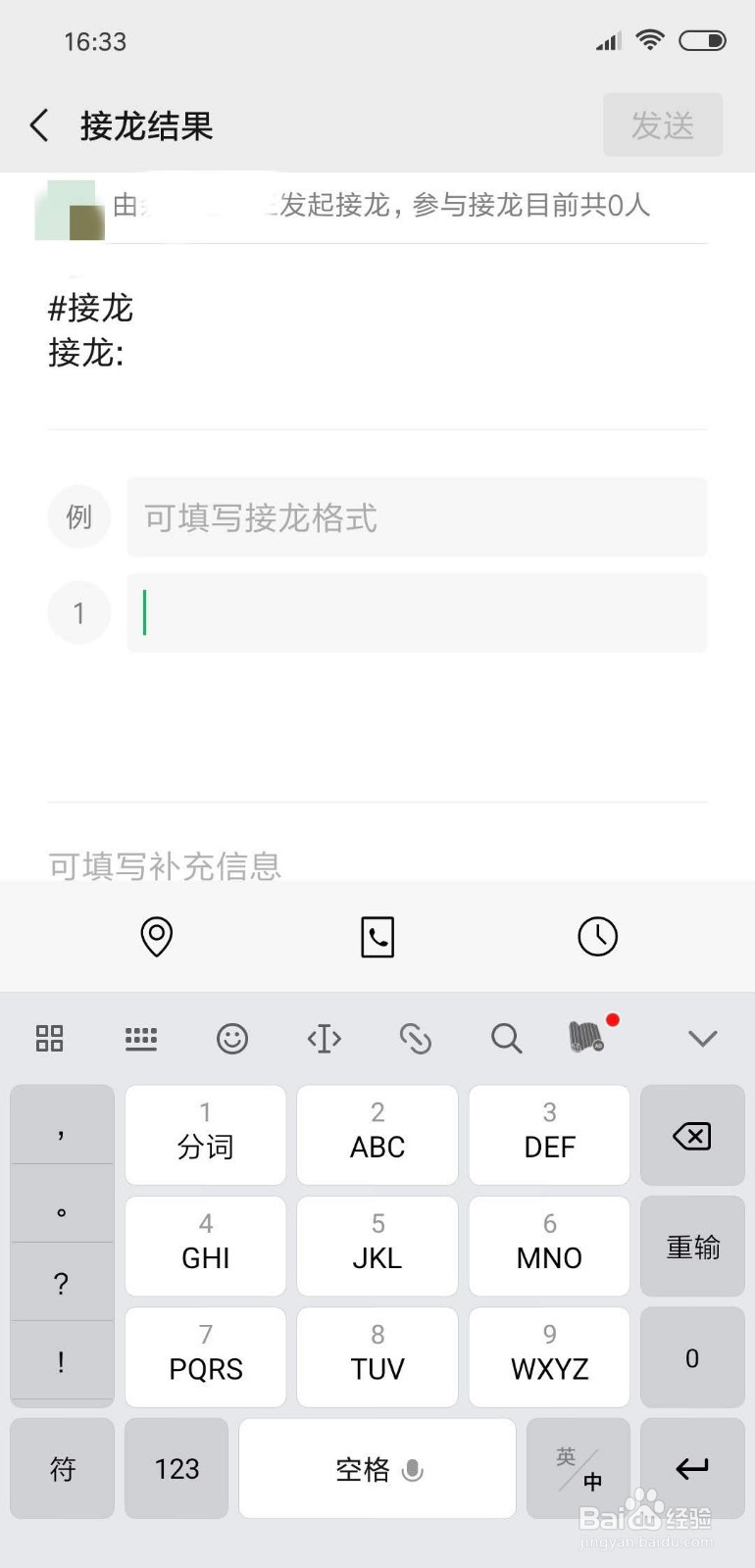The image size is (755, 1568).
Task: Tap 发送 to send the 接龙
Action: (x=663, y=125)
